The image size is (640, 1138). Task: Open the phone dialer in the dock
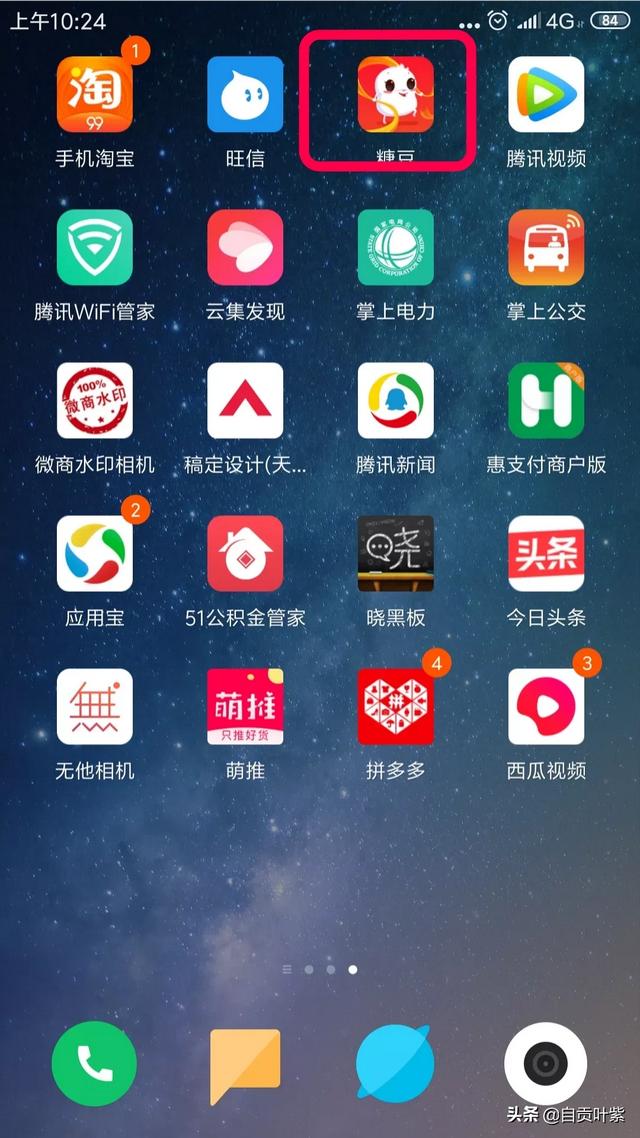click(x=94, y=1063)
